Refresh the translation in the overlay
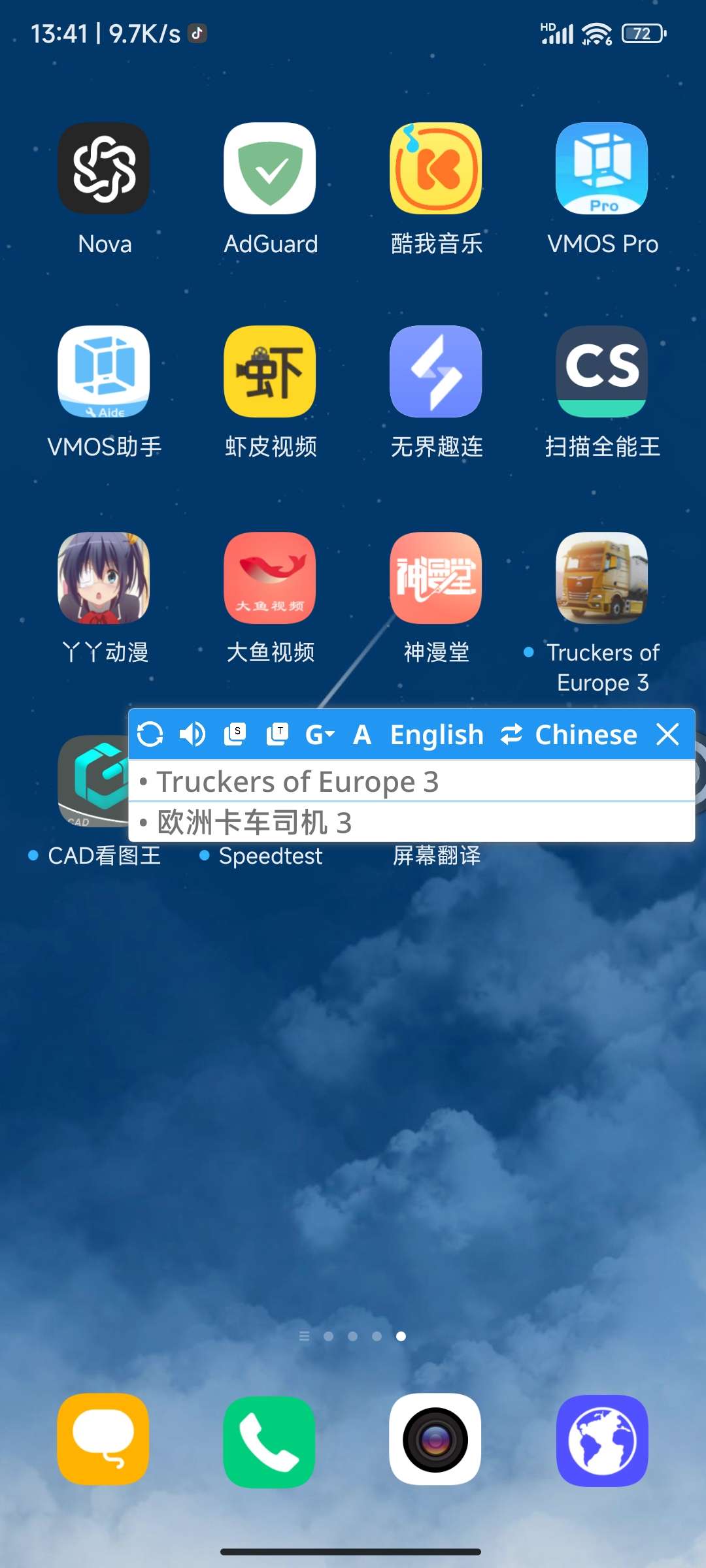 click(150, 734)
